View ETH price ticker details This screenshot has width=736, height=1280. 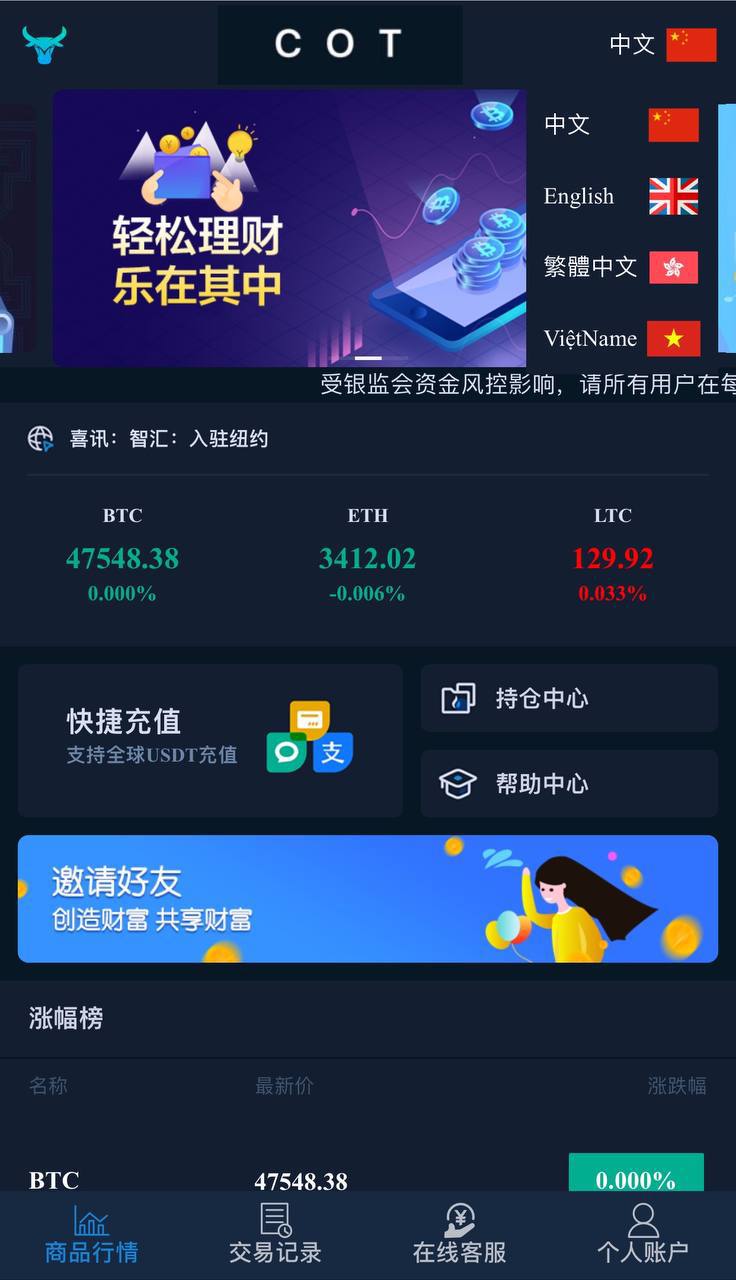click(x=367, y=556)
